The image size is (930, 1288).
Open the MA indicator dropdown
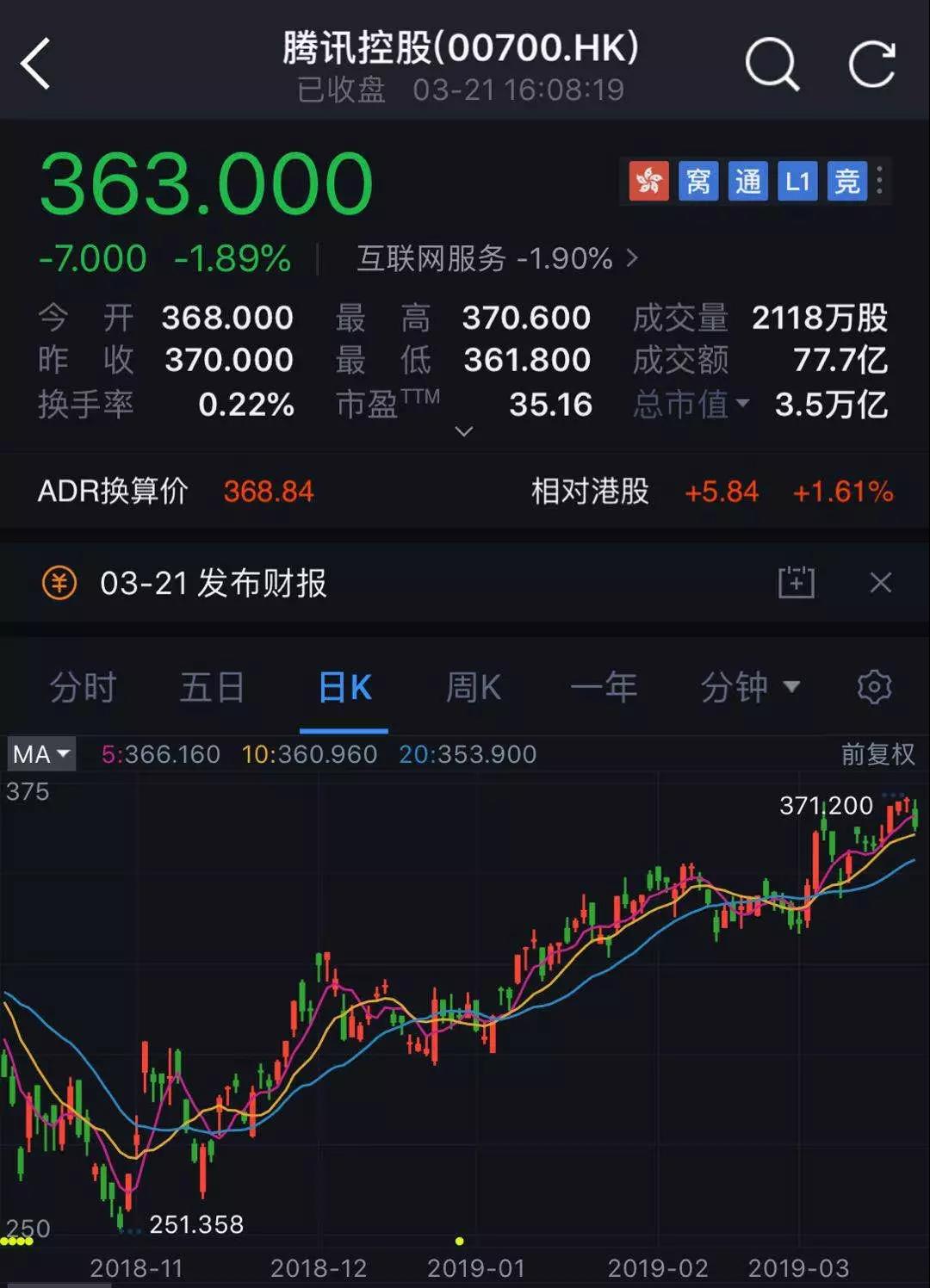pos(40,754)
